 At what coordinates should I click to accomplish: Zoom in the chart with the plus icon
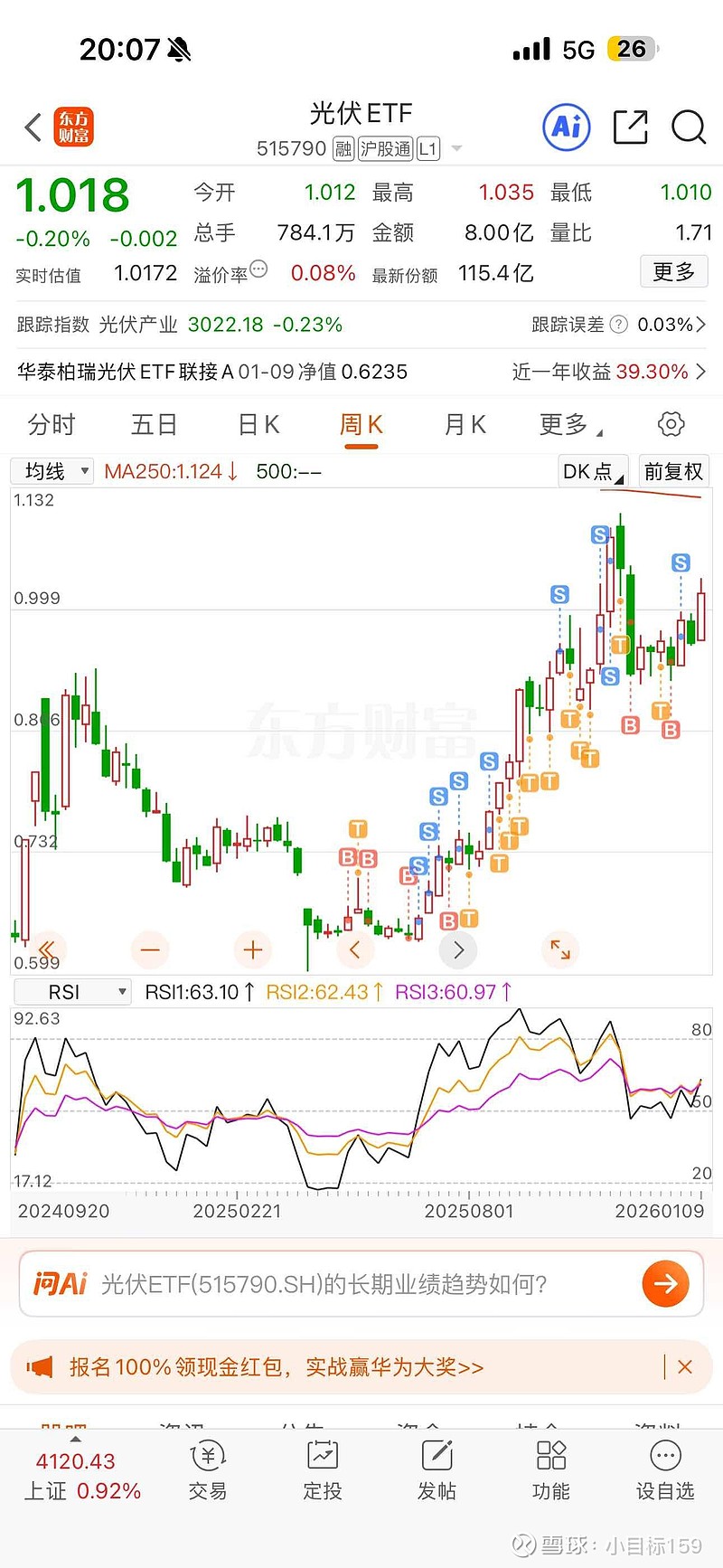pos(252,949)
